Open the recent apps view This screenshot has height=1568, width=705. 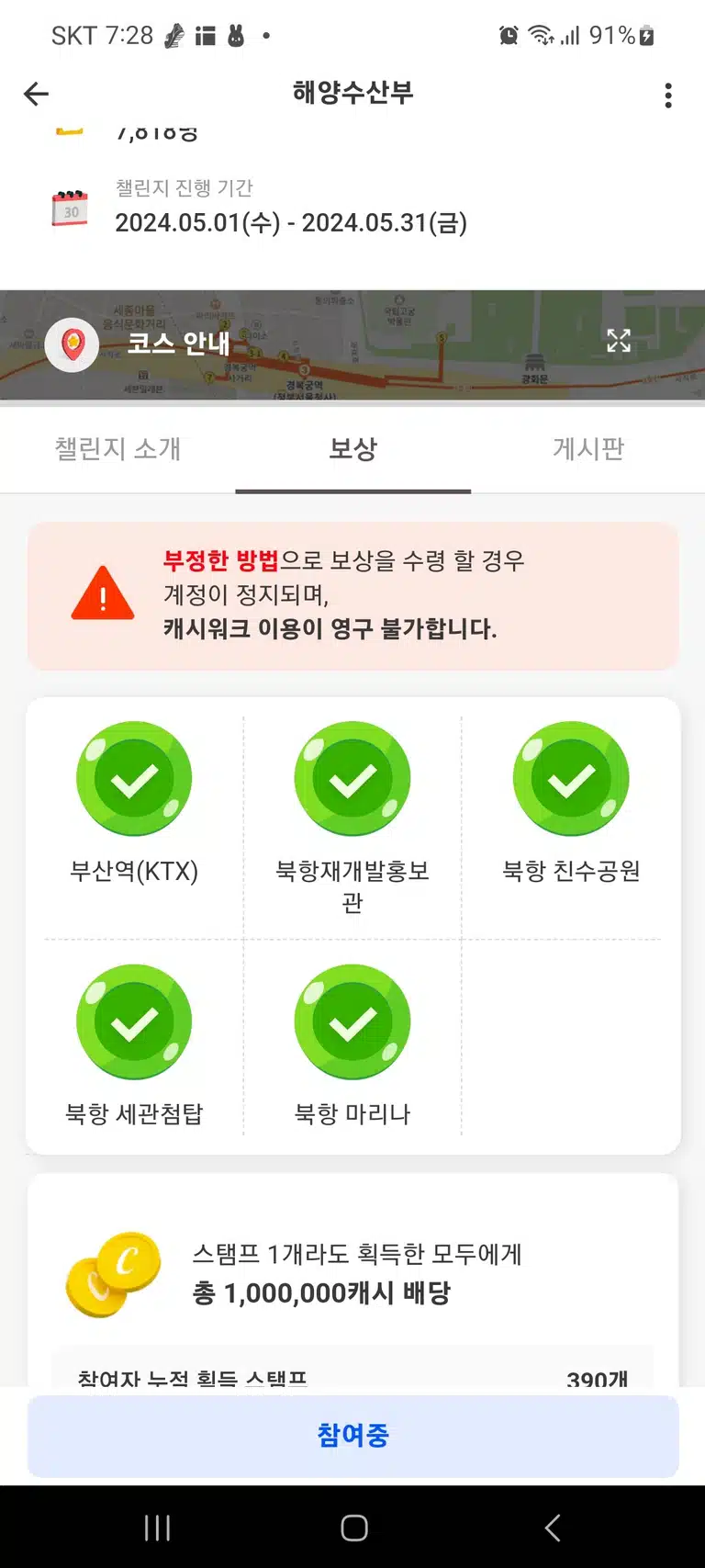[x=157, y=1528]
